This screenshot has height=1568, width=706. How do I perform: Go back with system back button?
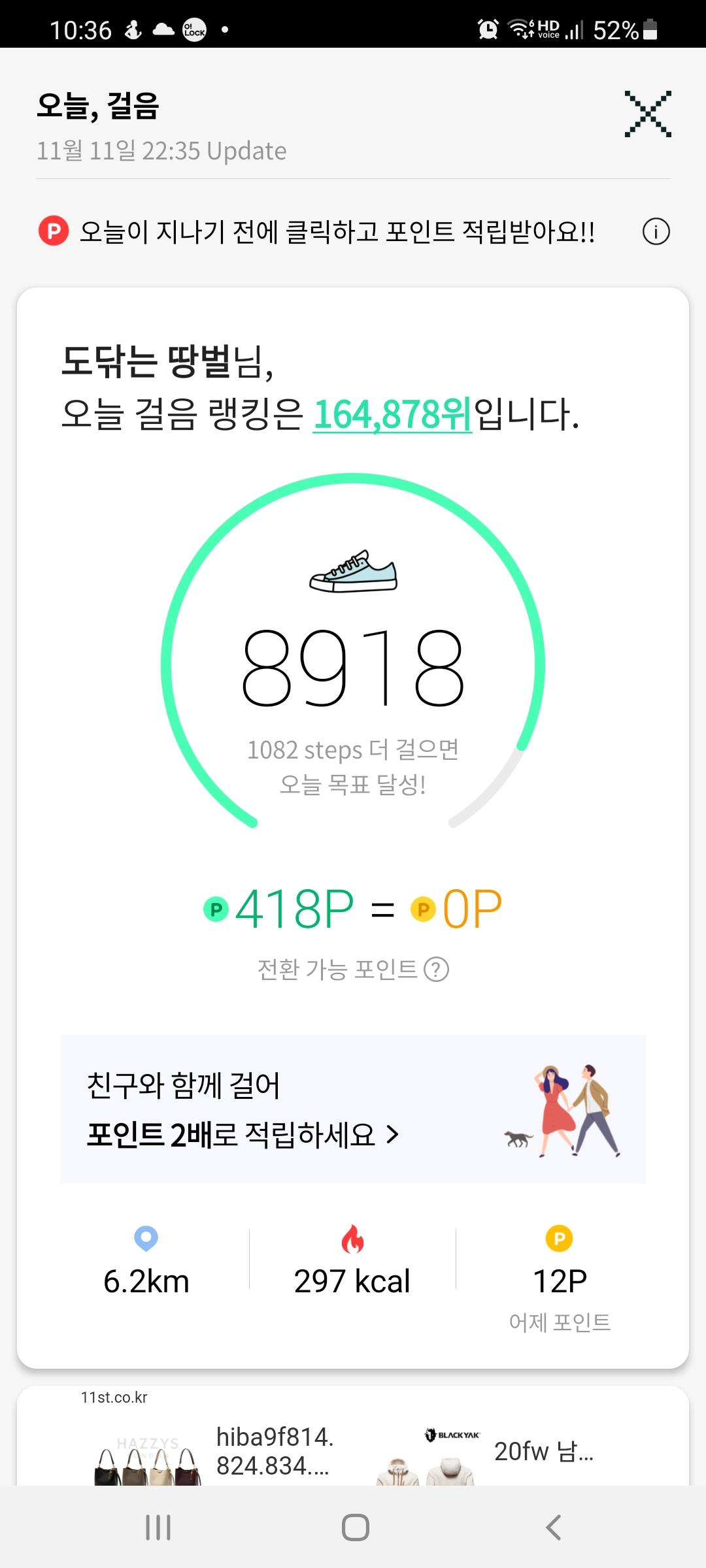point(553,1527)
